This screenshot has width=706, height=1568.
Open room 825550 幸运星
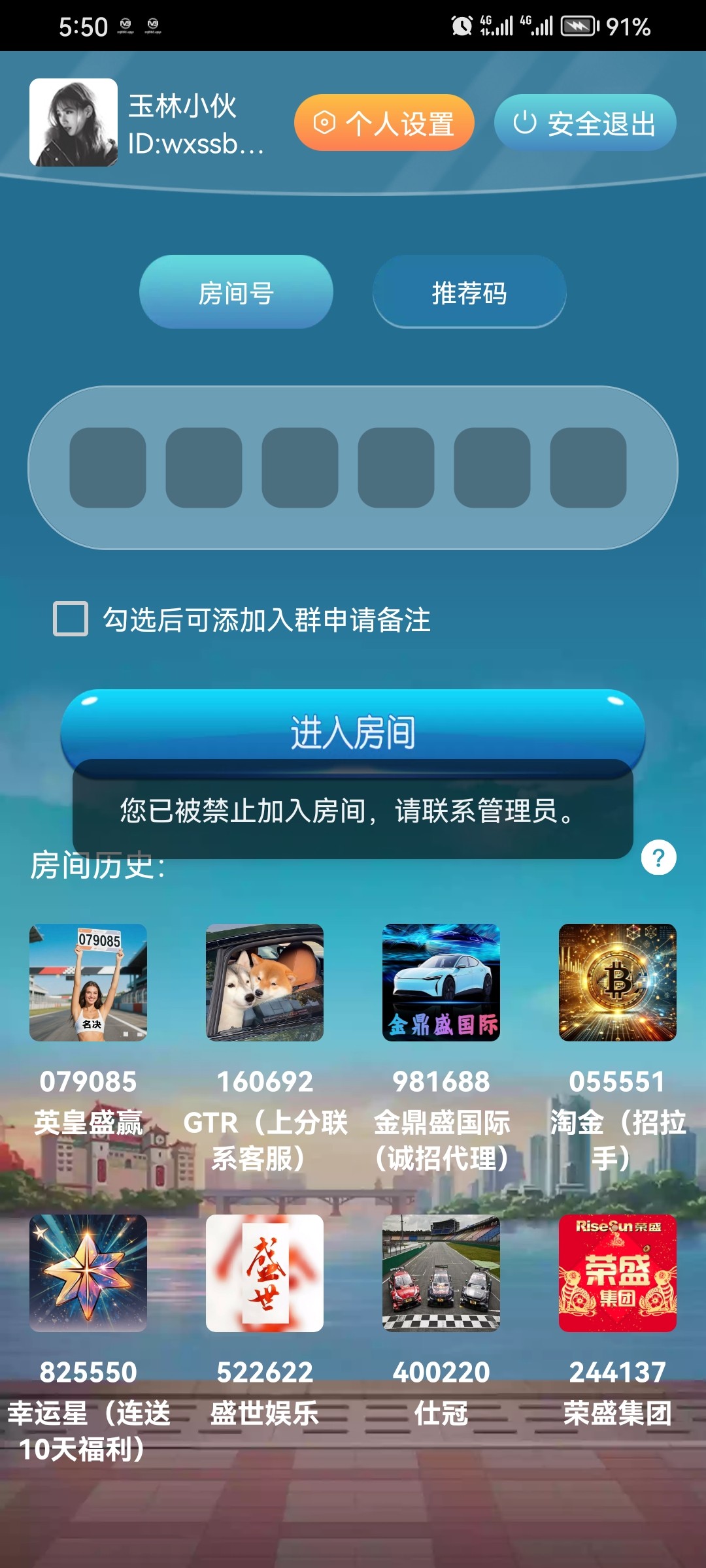click(88, 1273)
